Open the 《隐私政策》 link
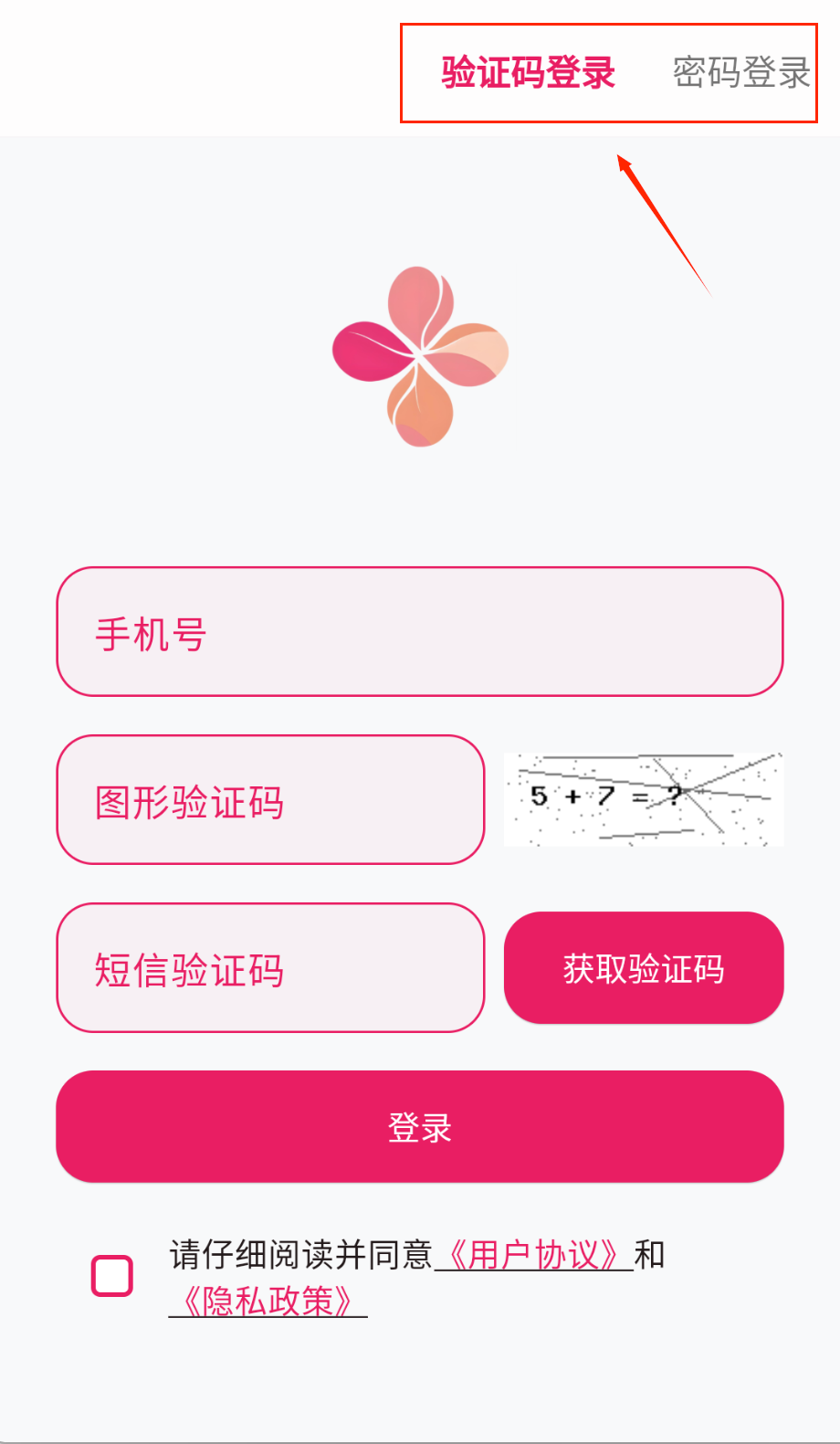The width and height of the screenshot is (840, 1444). click(268, 1302)
